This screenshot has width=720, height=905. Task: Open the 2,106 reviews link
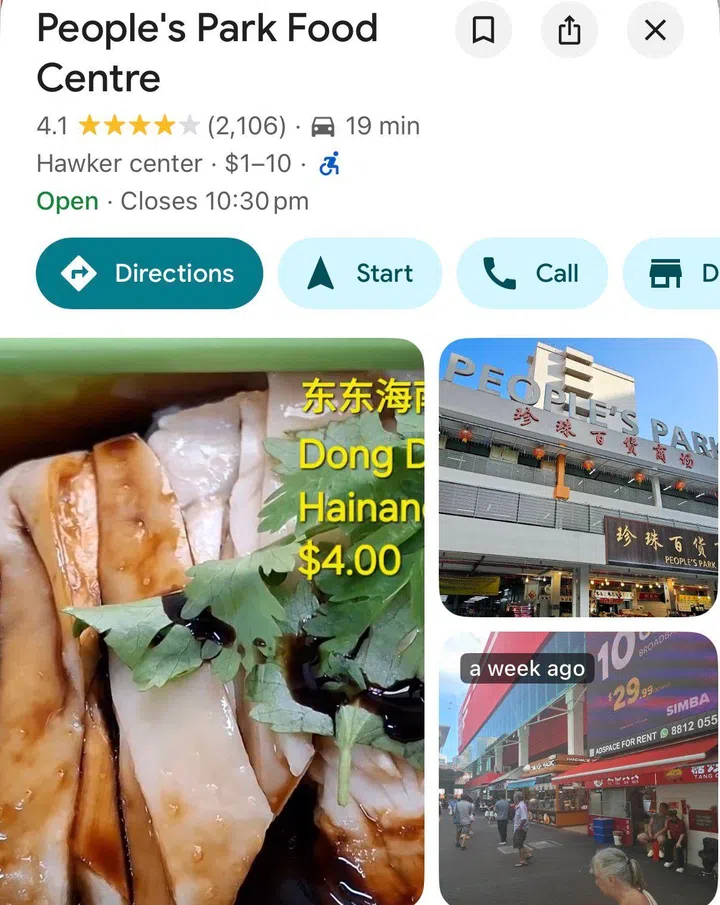[247, 126]
